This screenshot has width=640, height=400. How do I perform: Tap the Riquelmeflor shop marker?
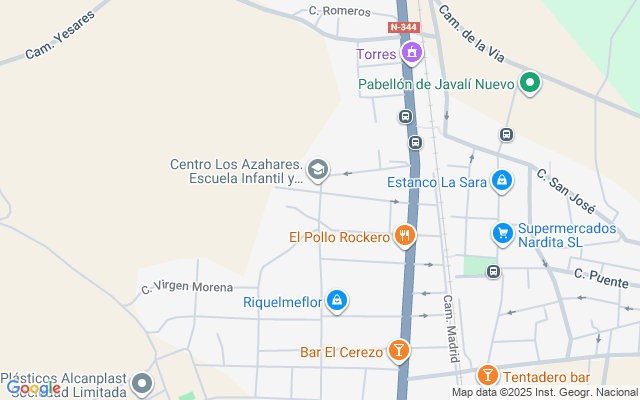(x=338, y=300)
